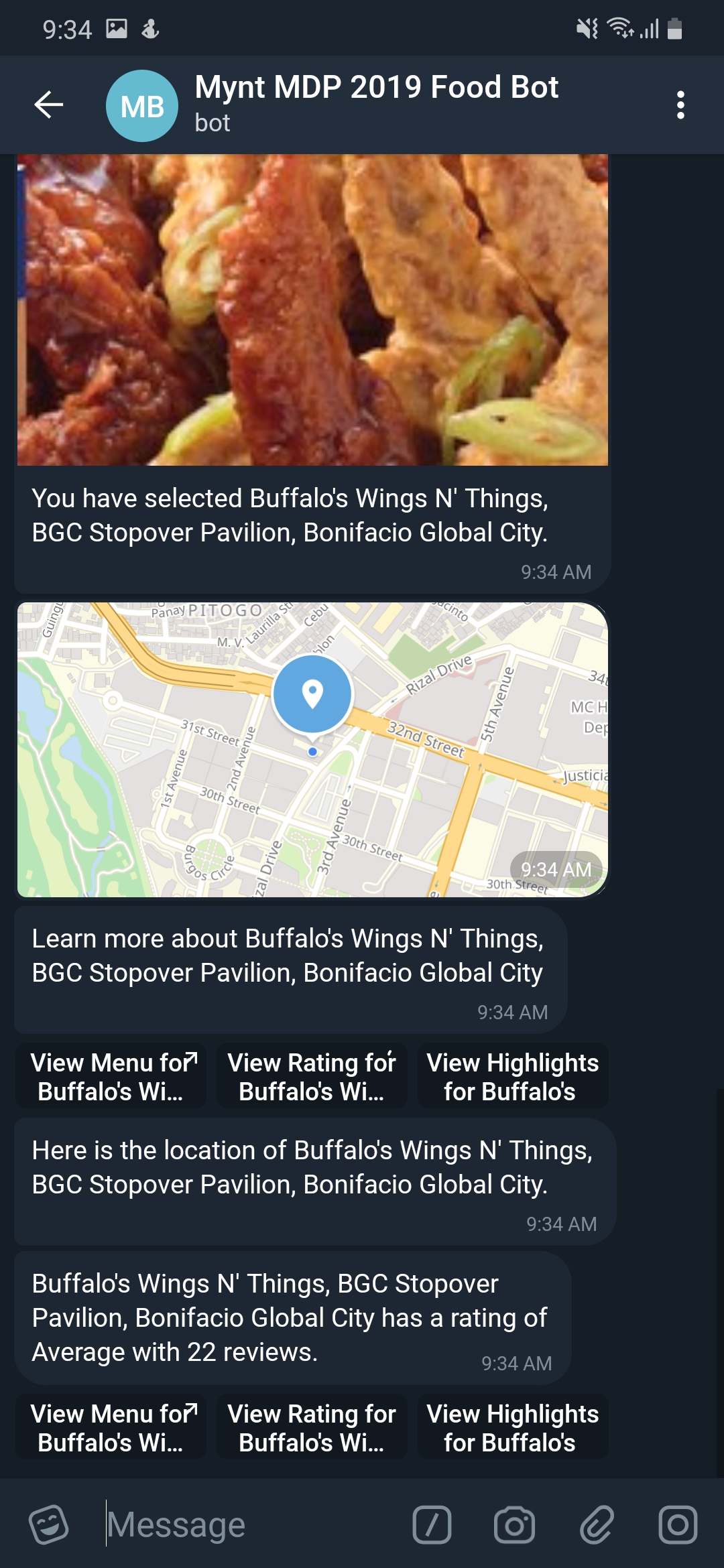This screenshot has height=1568, width=724.
Task: Open the camera to send photo
Action: click(514, 1524)
